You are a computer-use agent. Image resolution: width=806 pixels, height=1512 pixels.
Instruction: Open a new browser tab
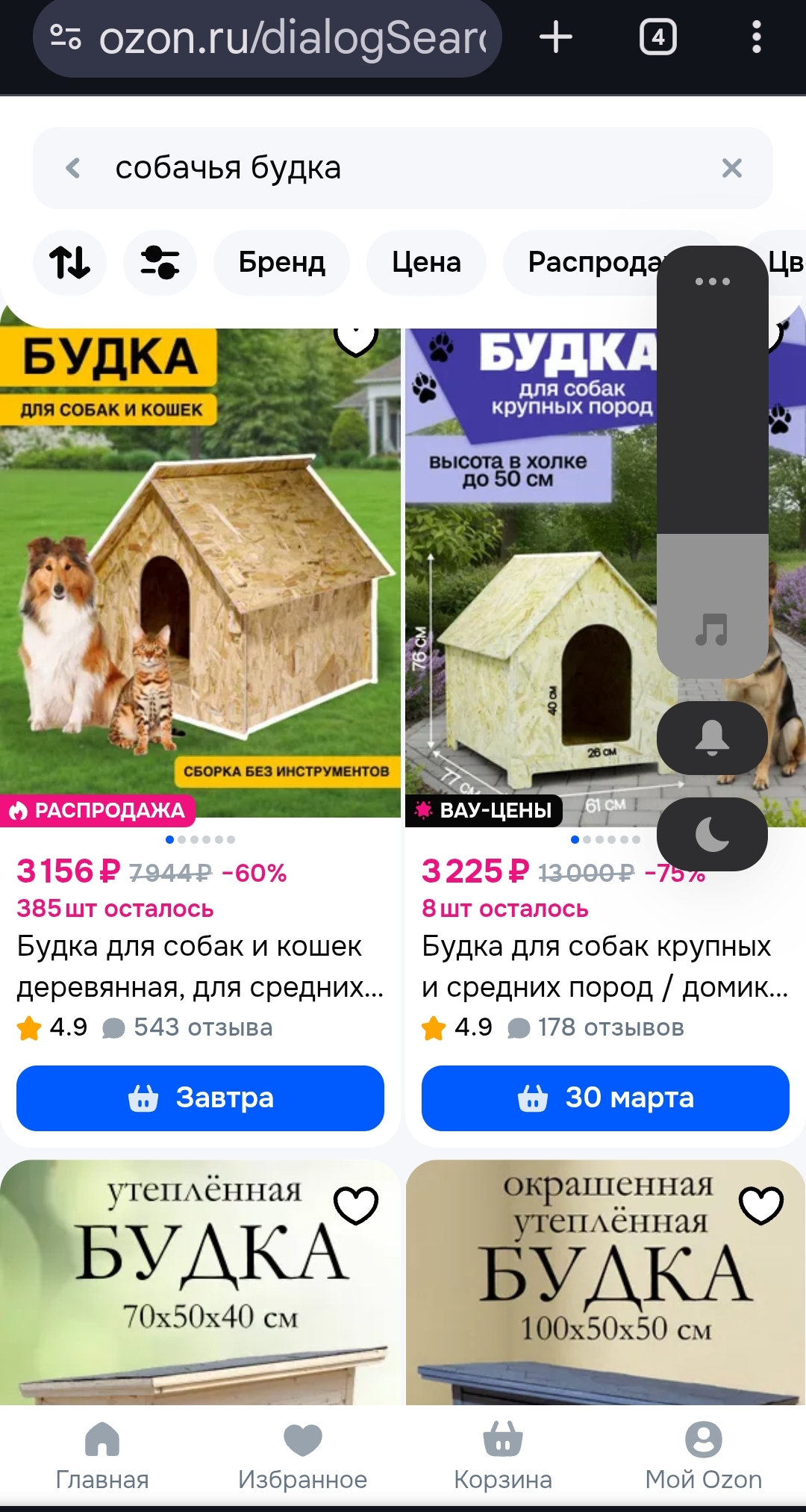click(x=556, y=37)
